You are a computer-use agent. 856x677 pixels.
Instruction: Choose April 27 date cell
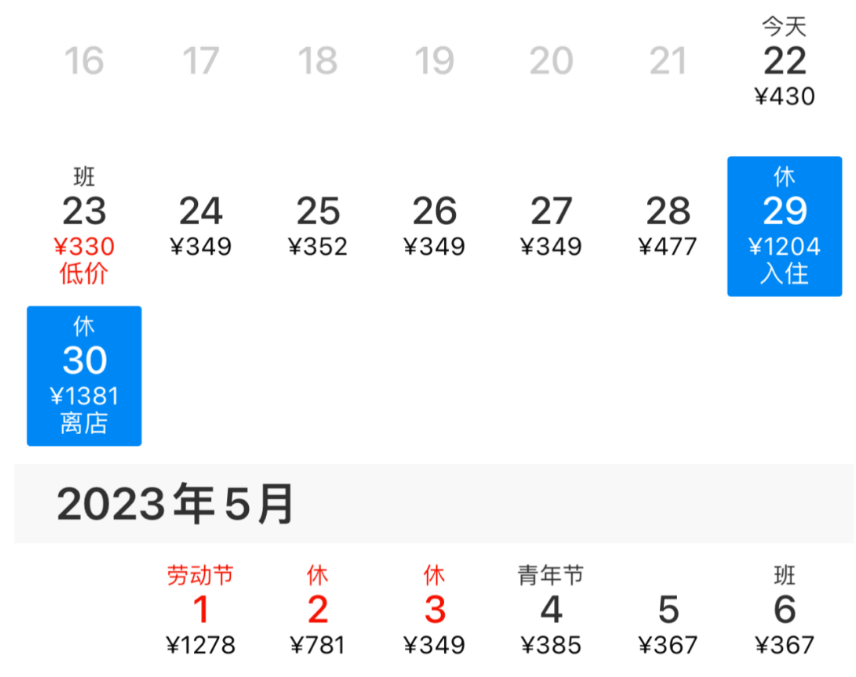(551, 225)
